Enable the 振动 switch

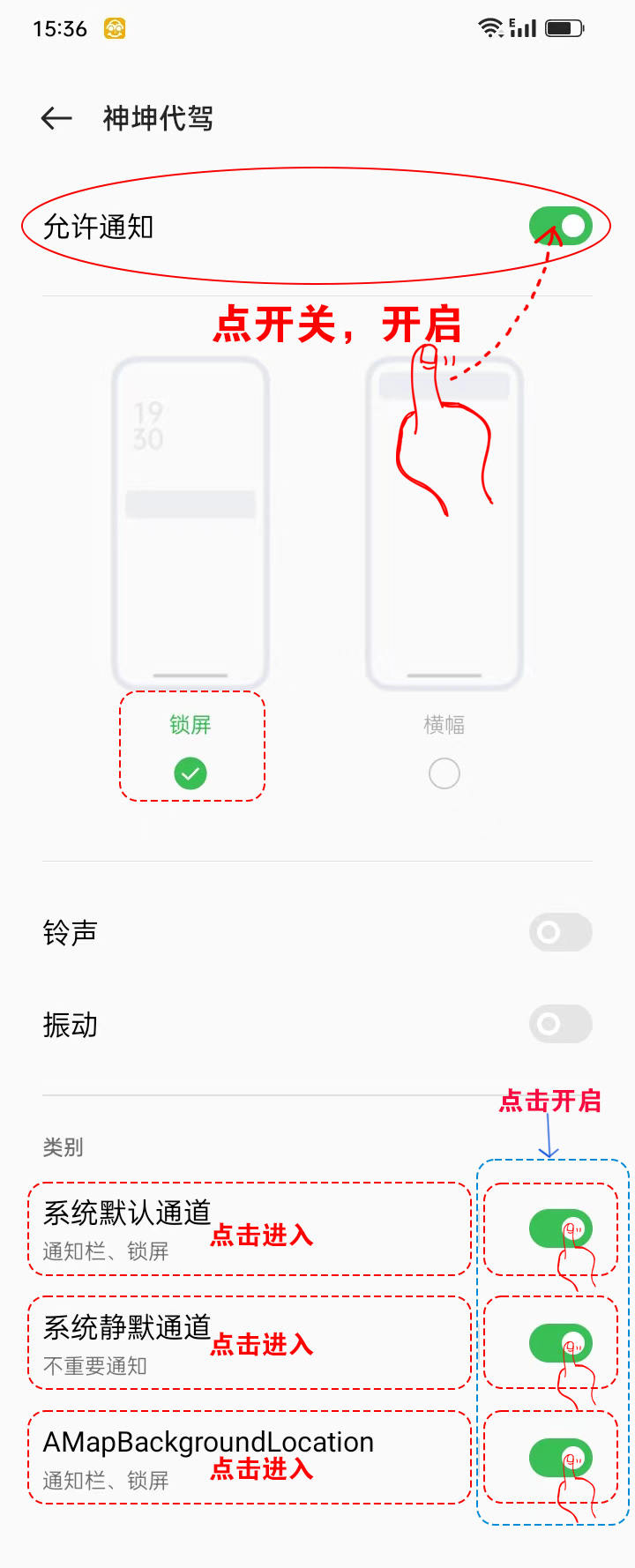click(560, 1024)
